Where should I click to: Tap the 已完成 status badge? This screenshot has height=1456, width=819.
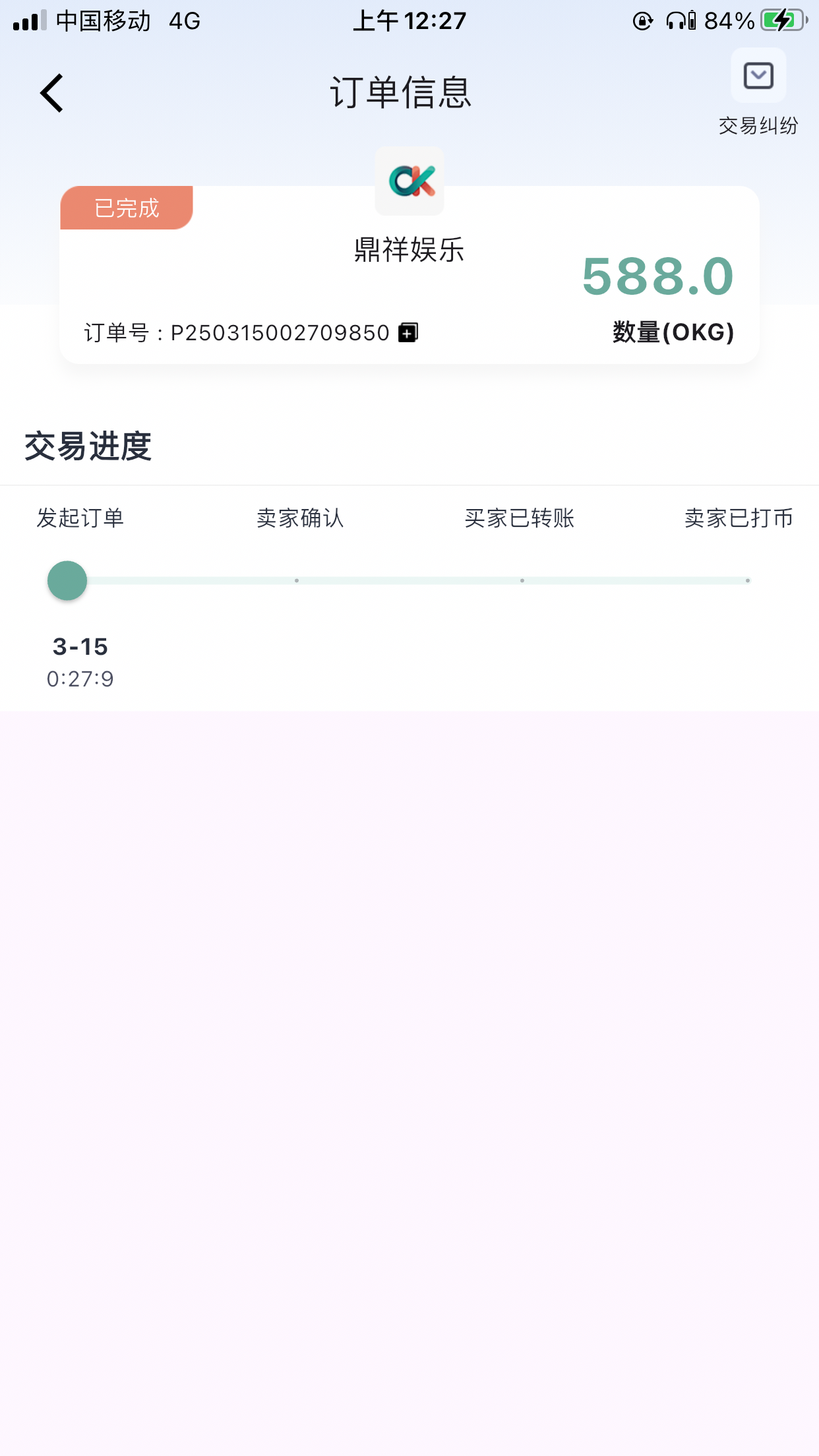coord(125,208)
